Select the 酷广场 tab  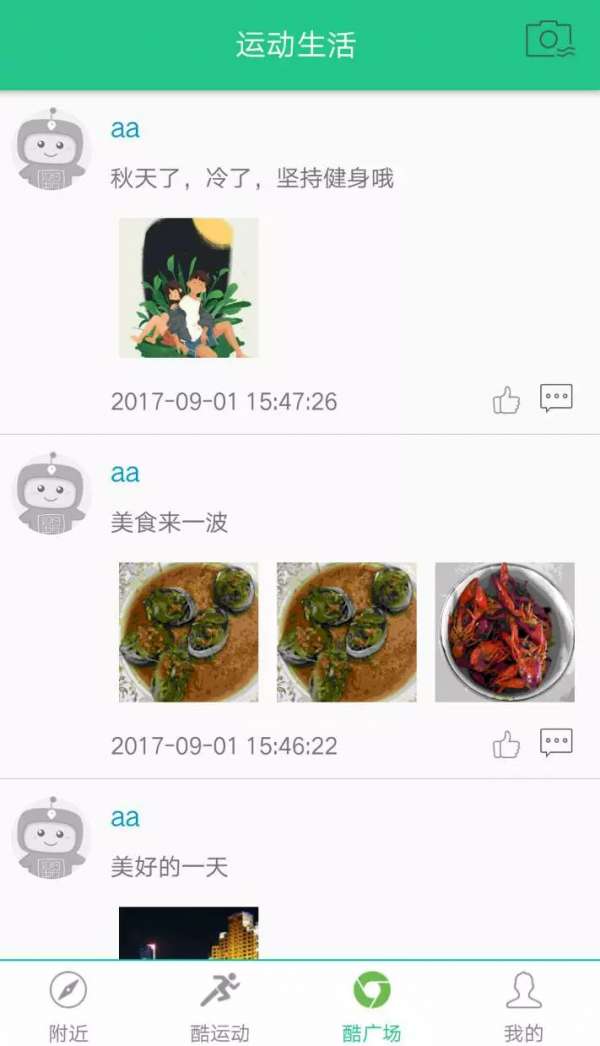pyautogui.click(x=372, y=1005)
